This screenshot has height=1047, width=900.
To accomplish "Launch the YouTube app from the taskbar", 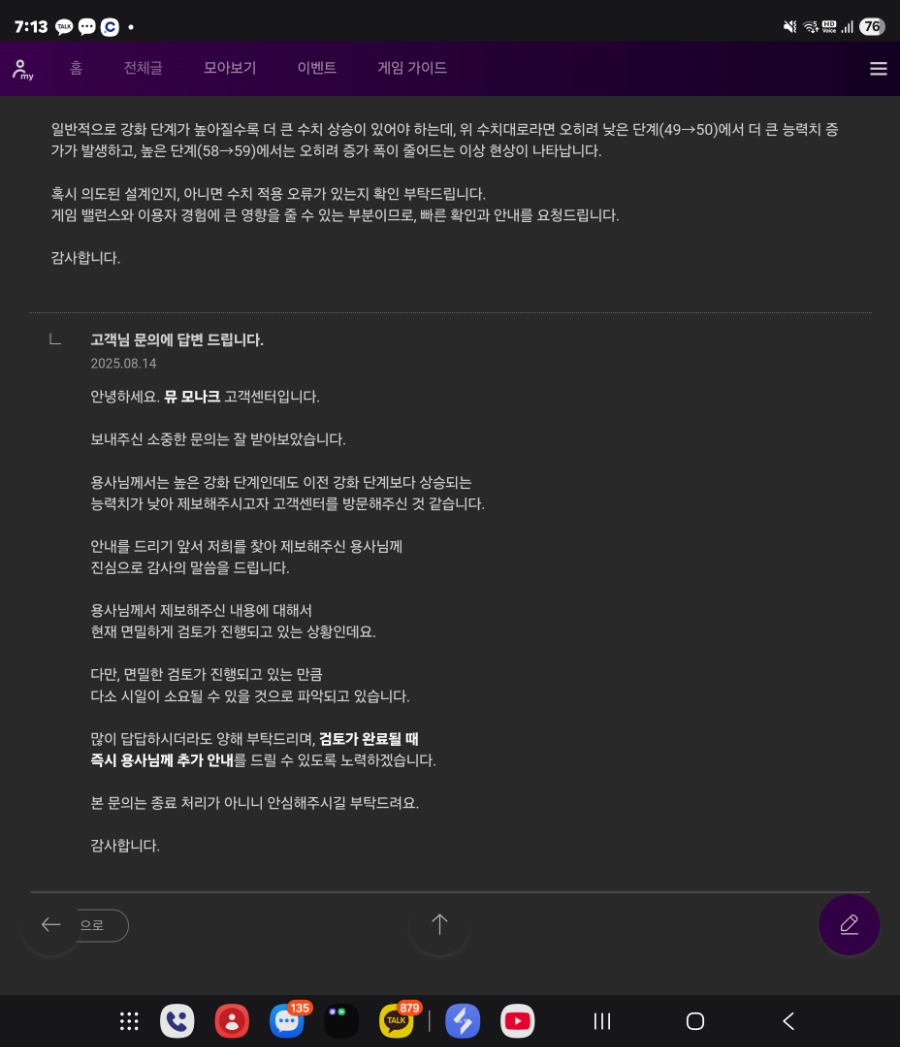I will (x=517, y=1021).
